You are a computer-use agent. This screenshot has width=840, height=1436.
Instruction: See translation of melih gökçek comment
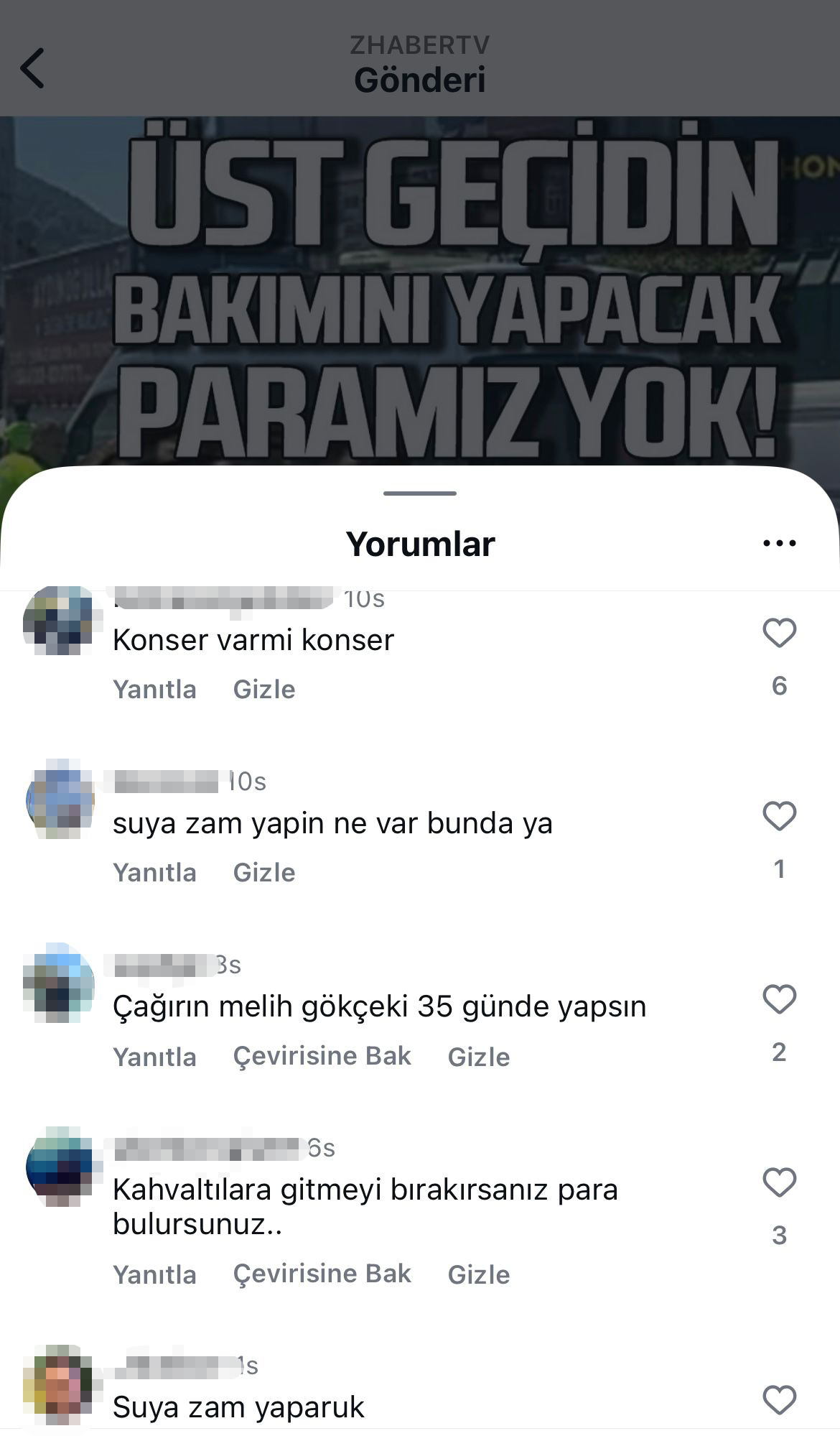(x=322, y=1056)
